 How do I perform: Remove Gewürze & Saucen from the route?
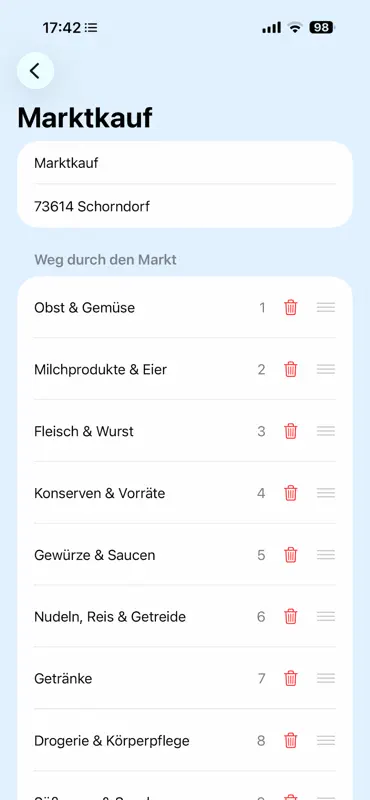tap(290, 555)
